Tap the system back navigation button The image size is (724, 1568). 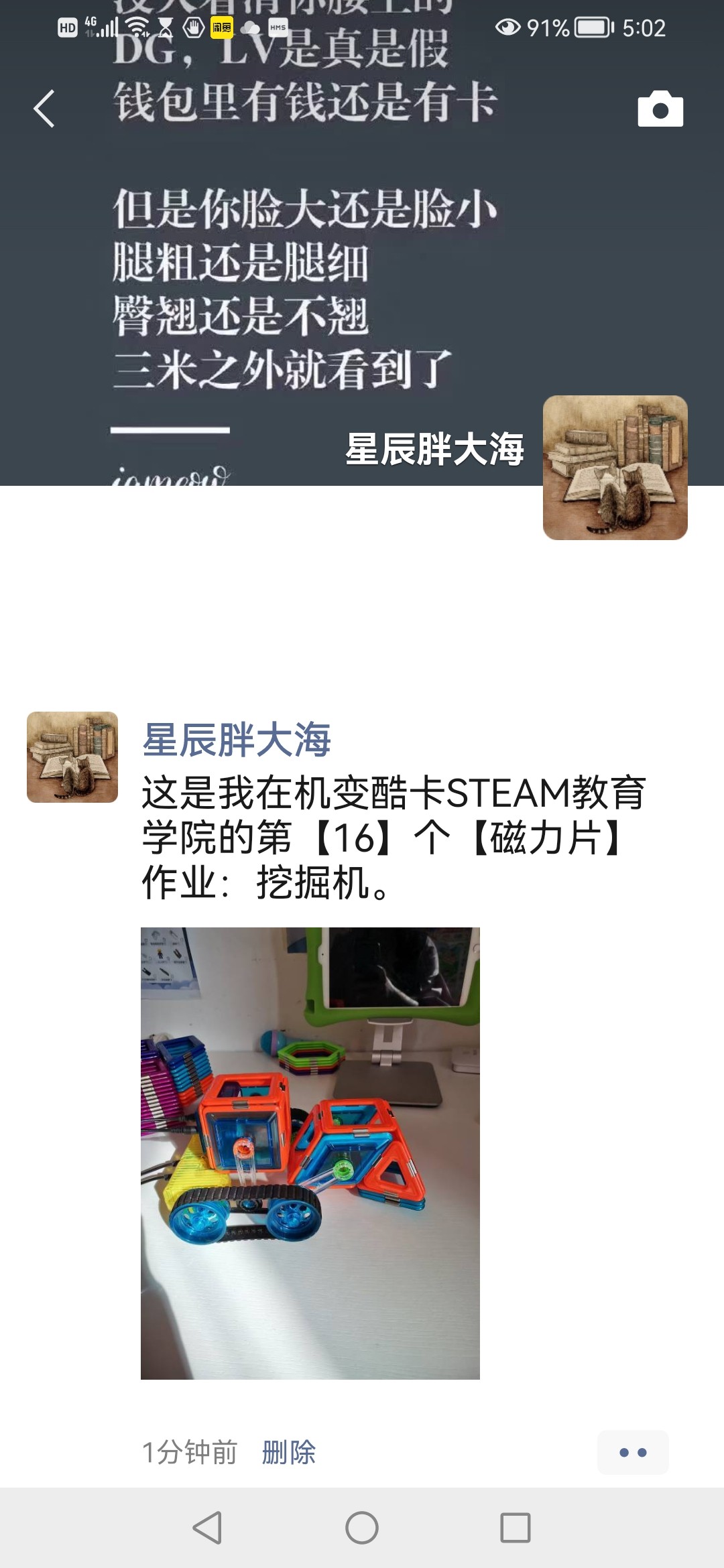pyautogui.click(x=207, y=1528)
